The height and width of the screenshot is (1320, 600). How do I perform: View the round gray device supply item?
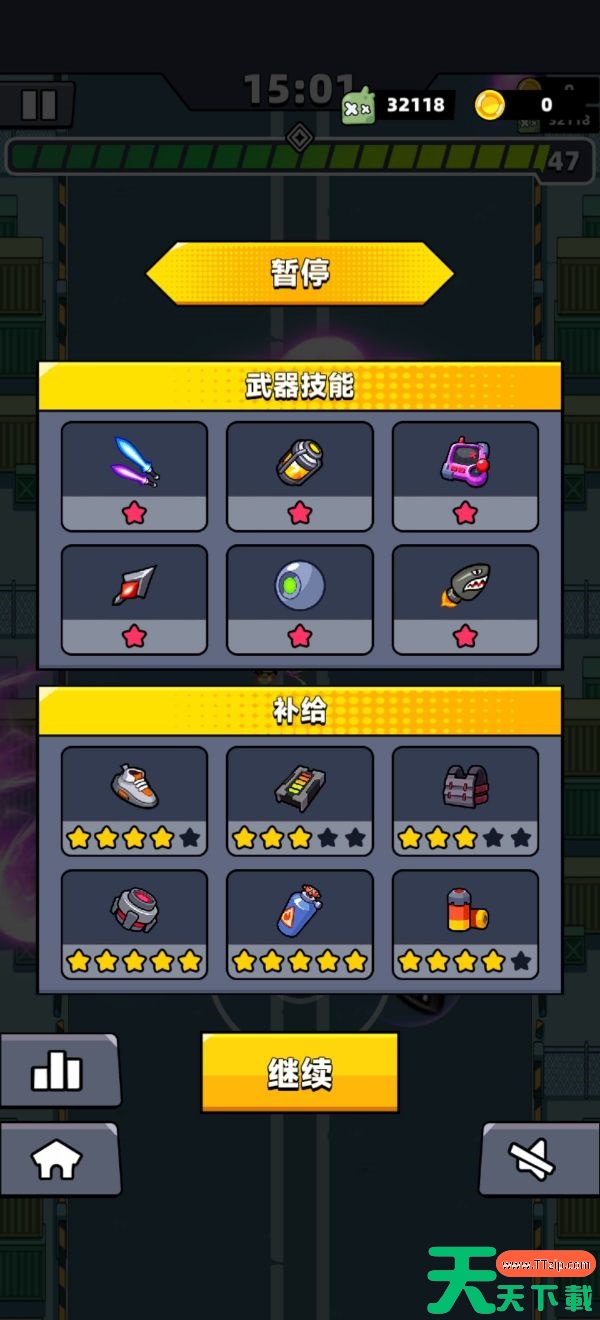click(134, 925)
